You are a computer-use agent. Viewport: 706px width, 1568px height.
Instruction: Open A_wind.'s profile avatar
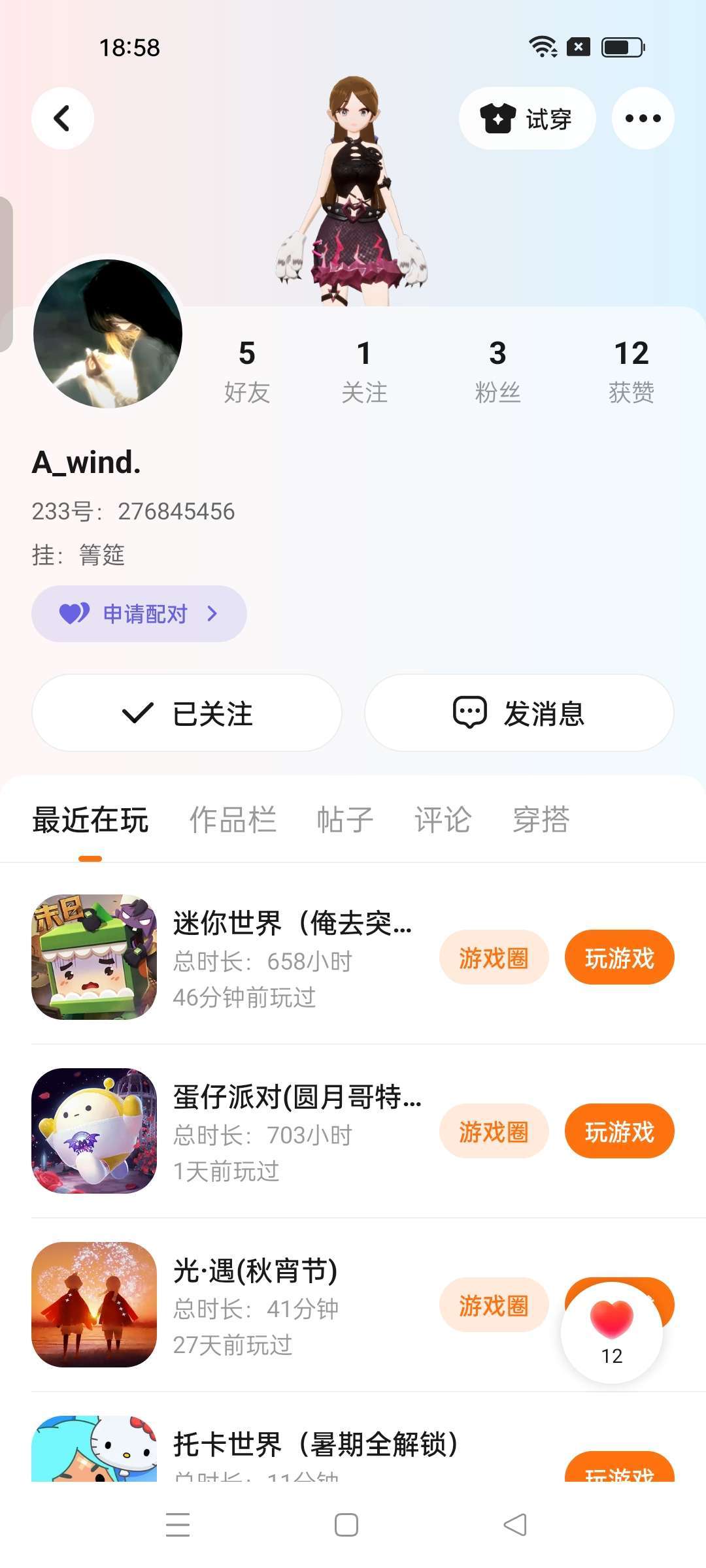(x=108, y=333)
